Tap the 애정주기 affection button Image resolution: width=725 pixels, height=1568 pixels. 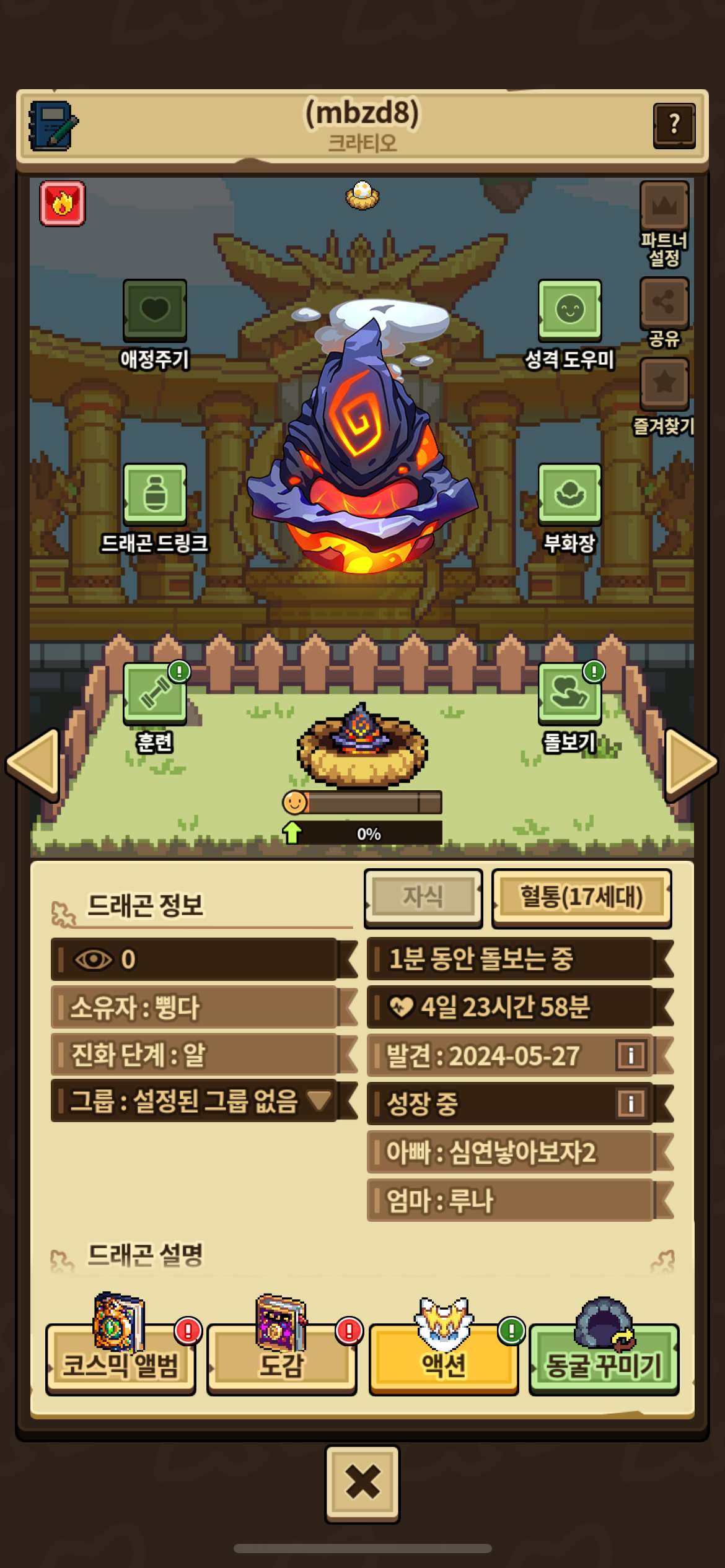pyautogui.click(x=154, y=310)
